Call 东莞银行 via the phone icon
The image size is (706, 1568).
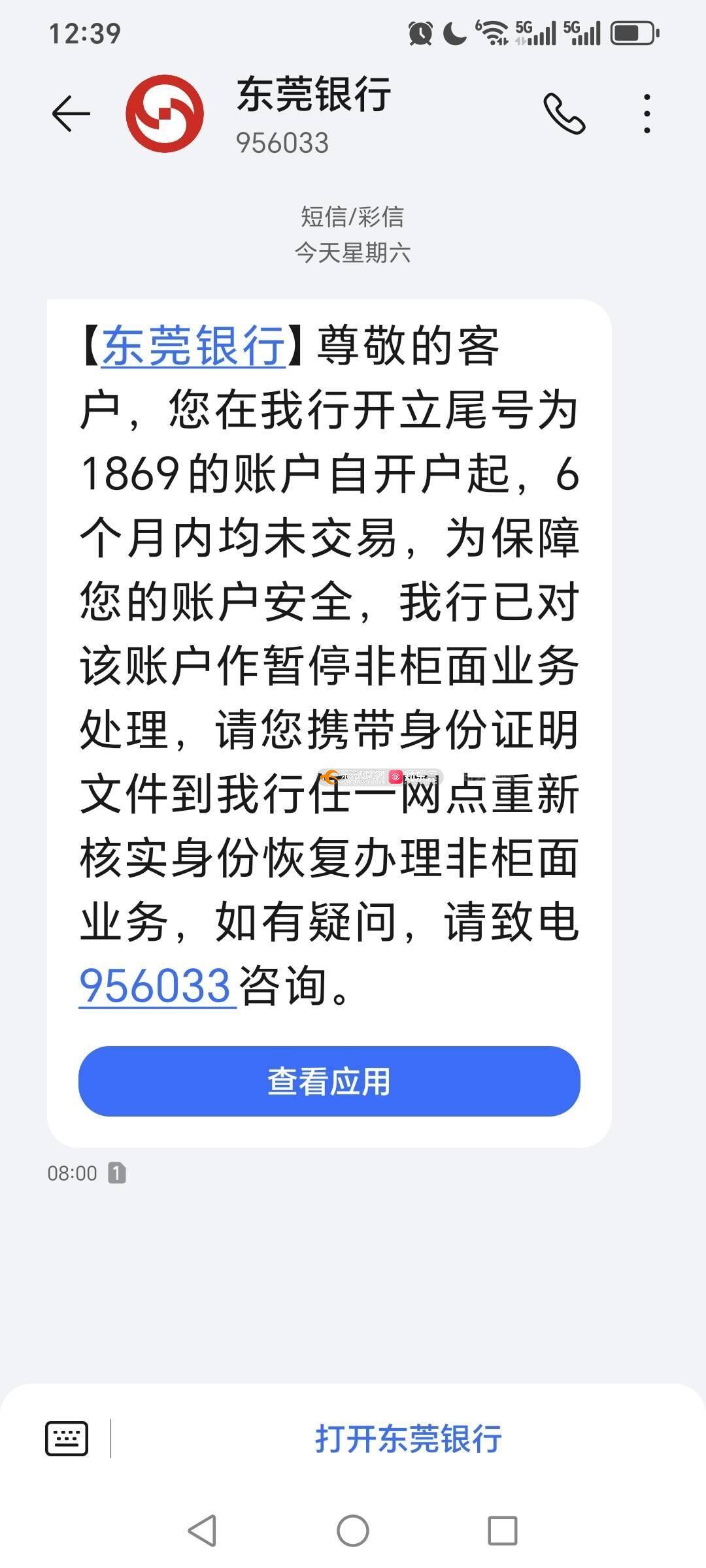tap(564, 114)
